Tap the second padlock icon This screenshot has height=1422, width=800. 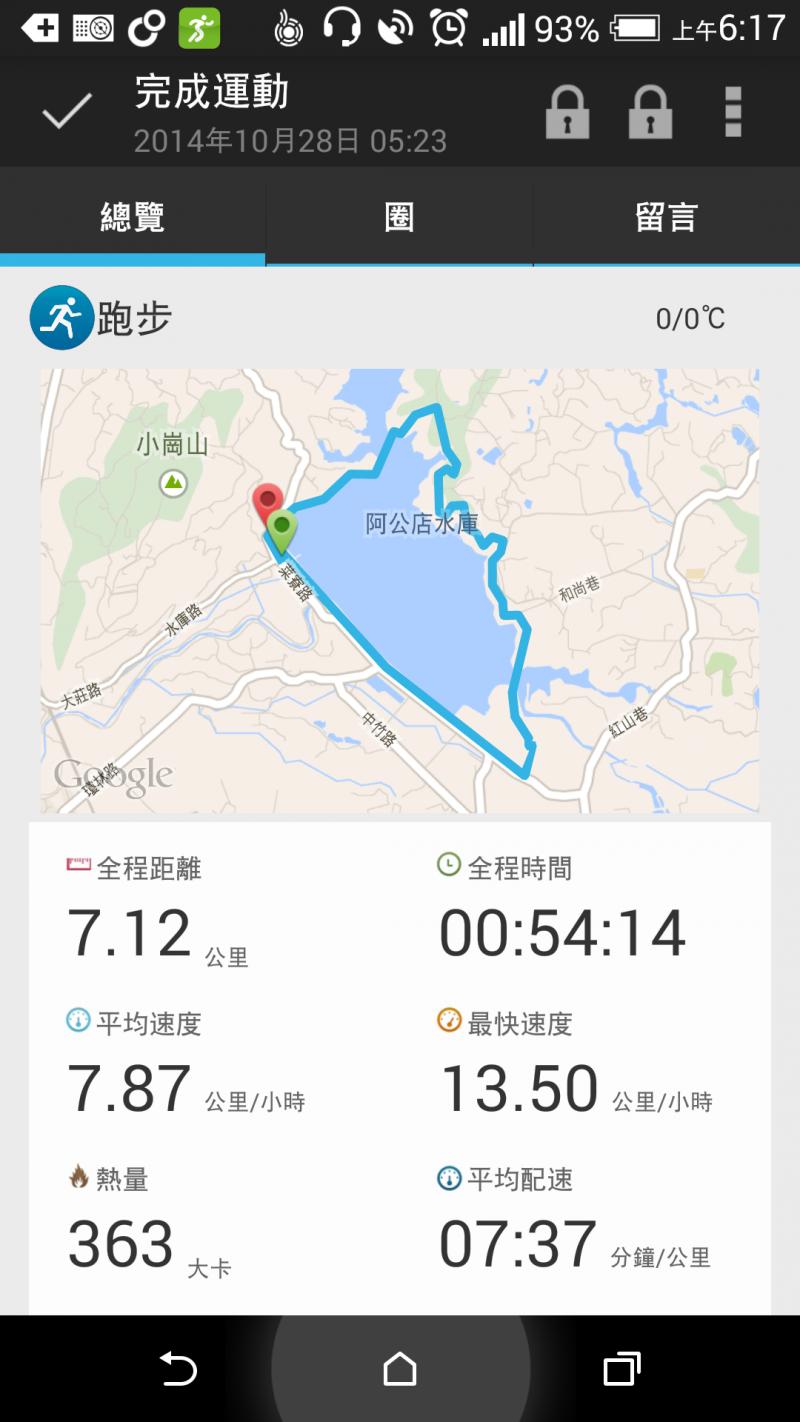click(x=650, y=112)
